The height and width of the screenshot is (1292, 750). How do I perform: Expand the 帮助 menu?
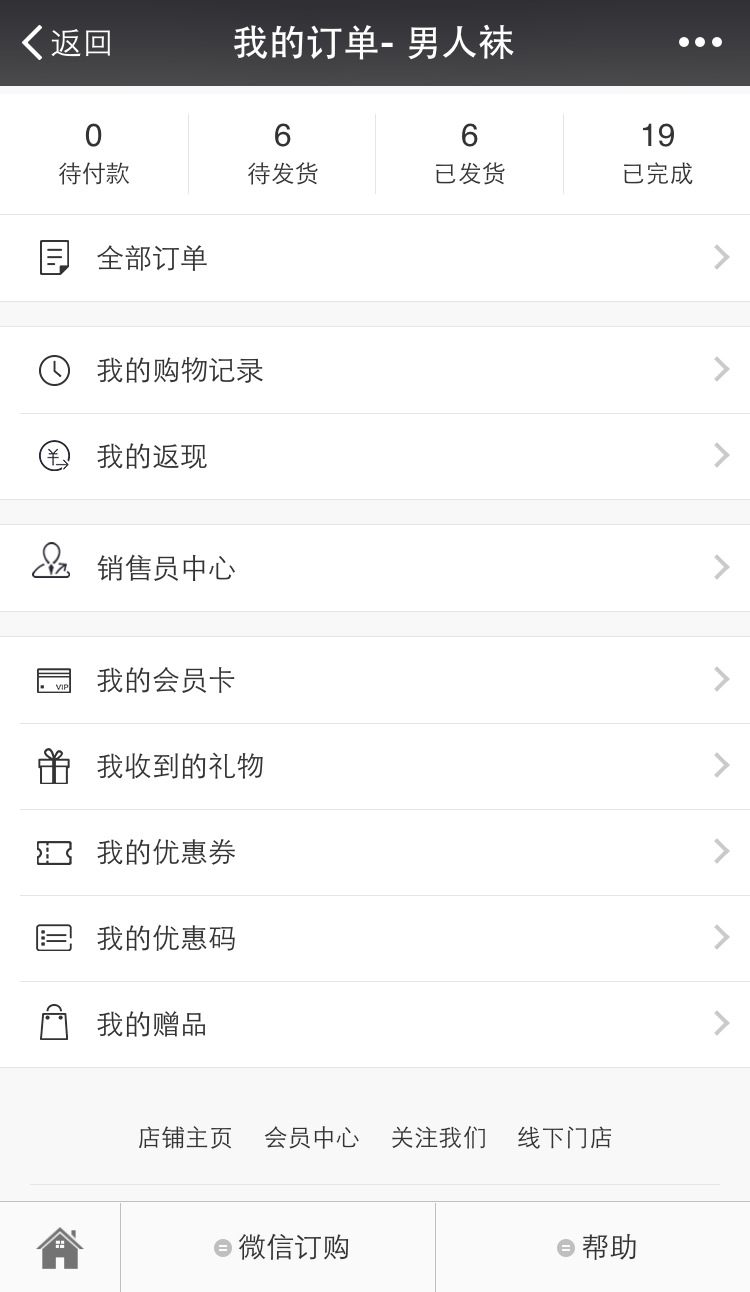(x=593, y=1247)
